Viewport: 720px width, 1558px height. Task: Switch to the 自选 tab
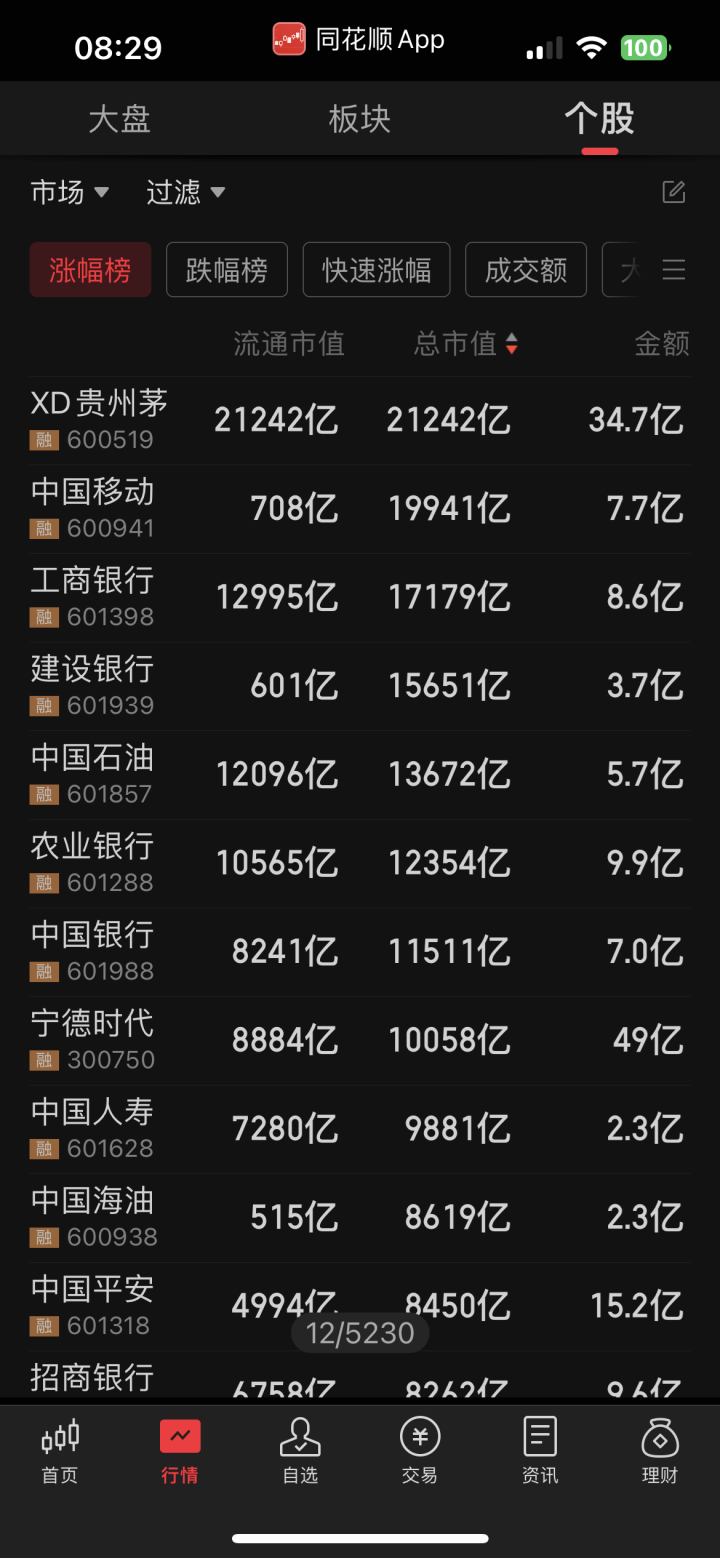[x=300, y=1452]
